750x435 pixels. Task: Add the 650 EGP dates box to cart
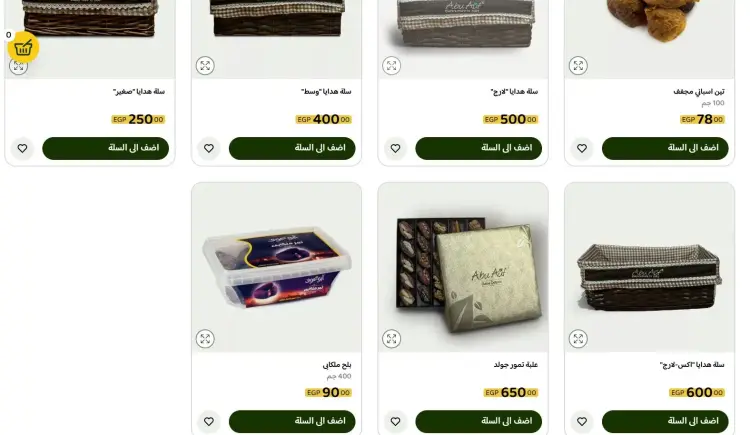(478, 421)
